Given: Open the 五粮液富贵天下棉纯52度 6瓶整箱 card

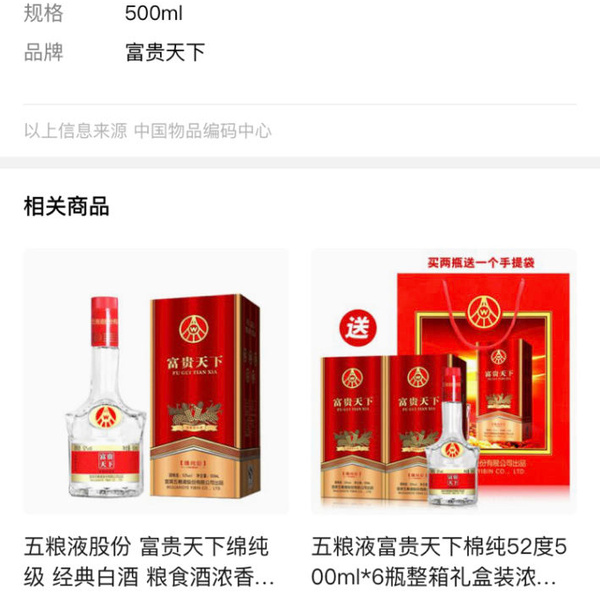Looking at the screenshot, I should click(x=443, y=400).
